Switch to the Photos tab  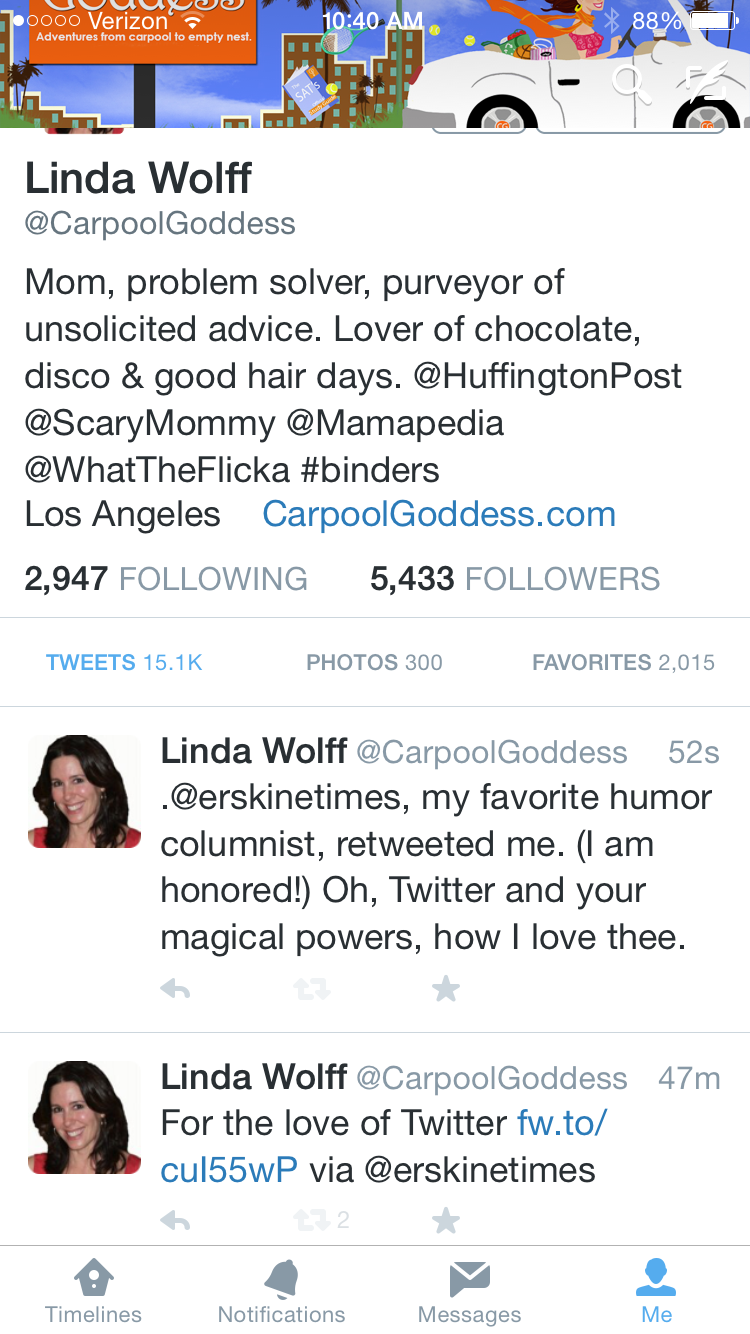tap(374, 662)
